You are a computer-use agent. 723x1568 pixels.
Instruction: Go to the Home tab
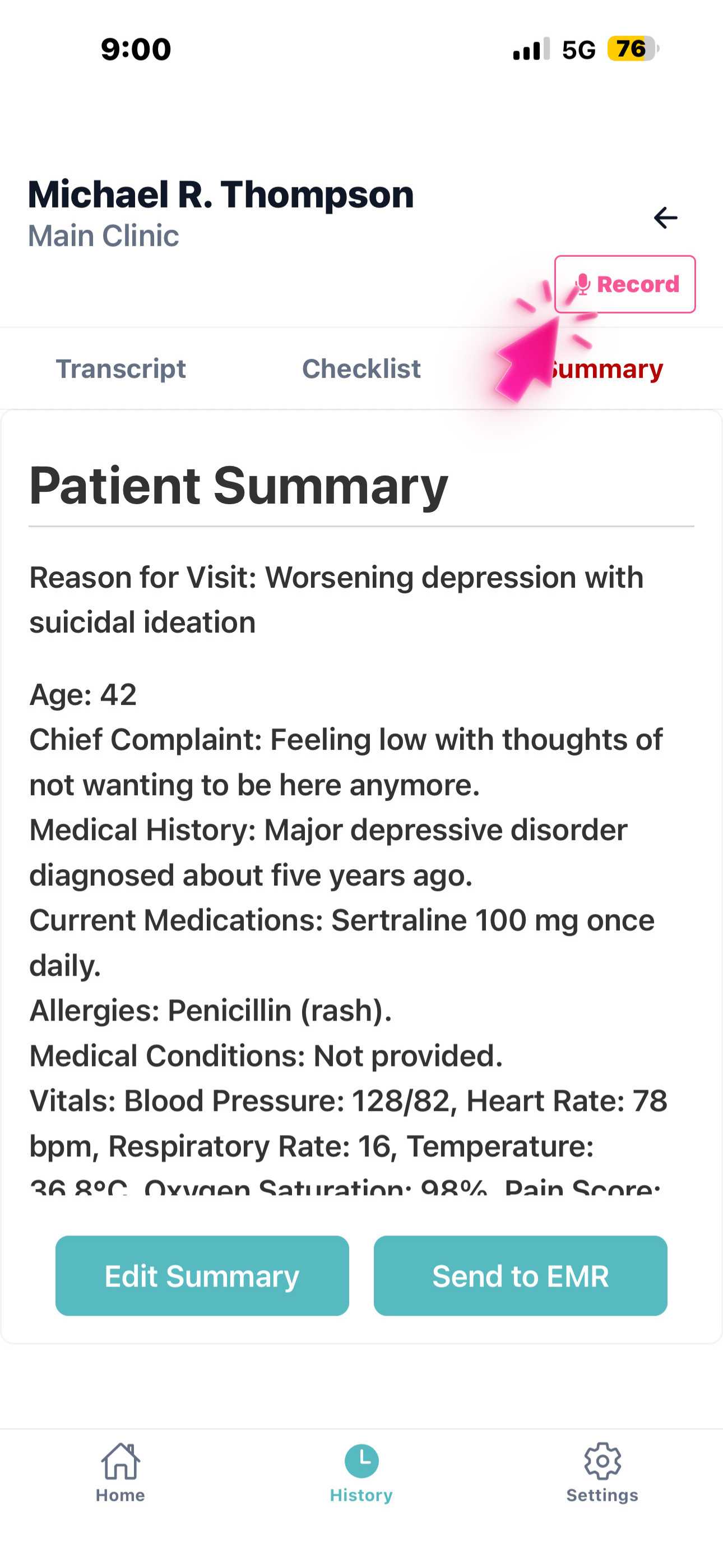click(x=121, y=1472)
